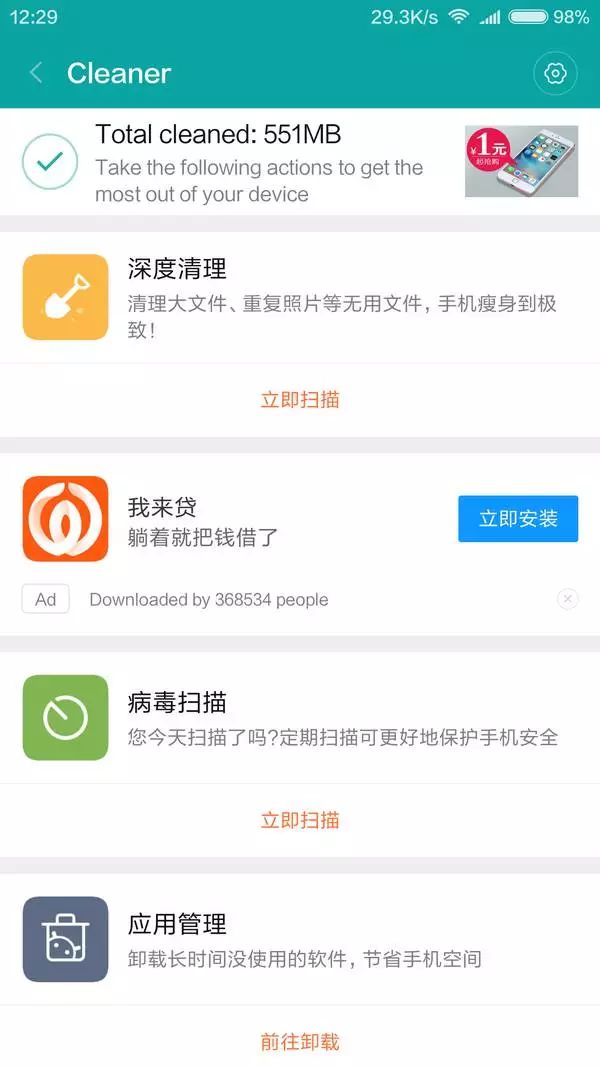Open the 1元 iPhone promo banner
The width and height of the screenshot is (600, 1066).
[x=521, y=161]
